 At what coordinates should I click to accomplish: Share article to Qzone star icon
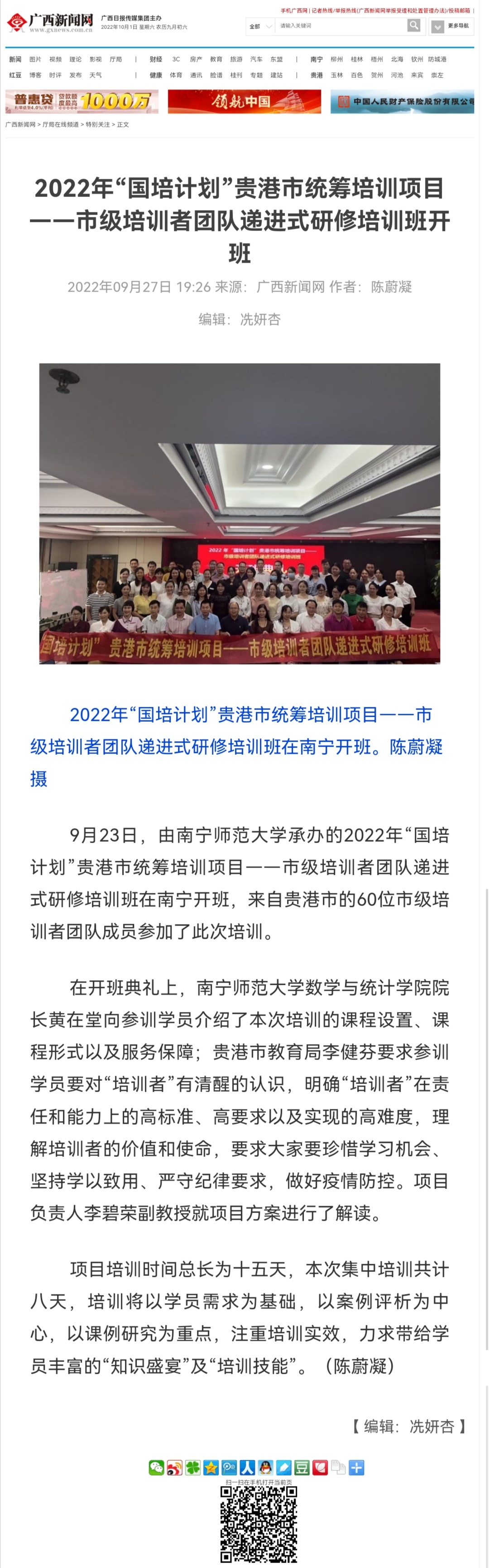[211, 1467]
